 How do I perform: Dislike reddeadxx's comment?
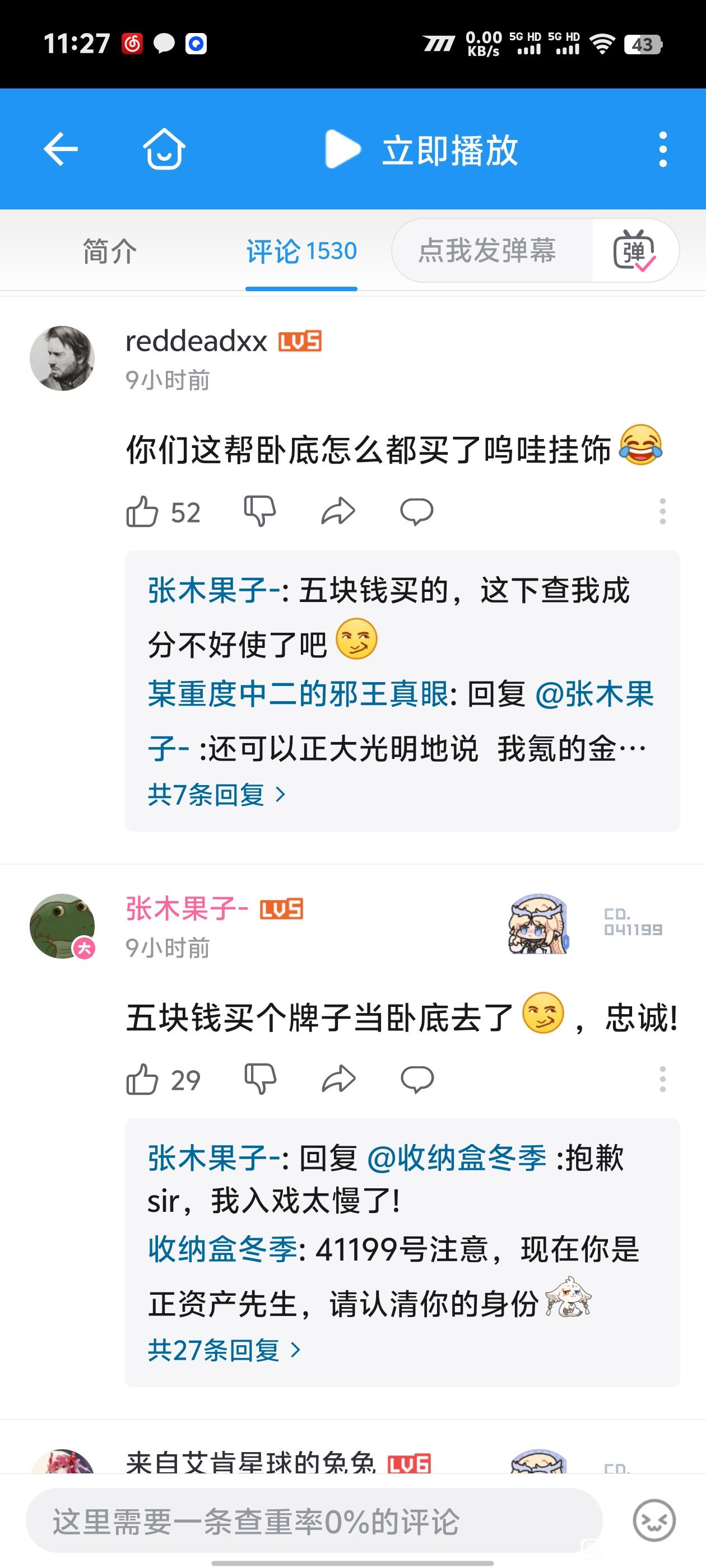click(259, 511)
